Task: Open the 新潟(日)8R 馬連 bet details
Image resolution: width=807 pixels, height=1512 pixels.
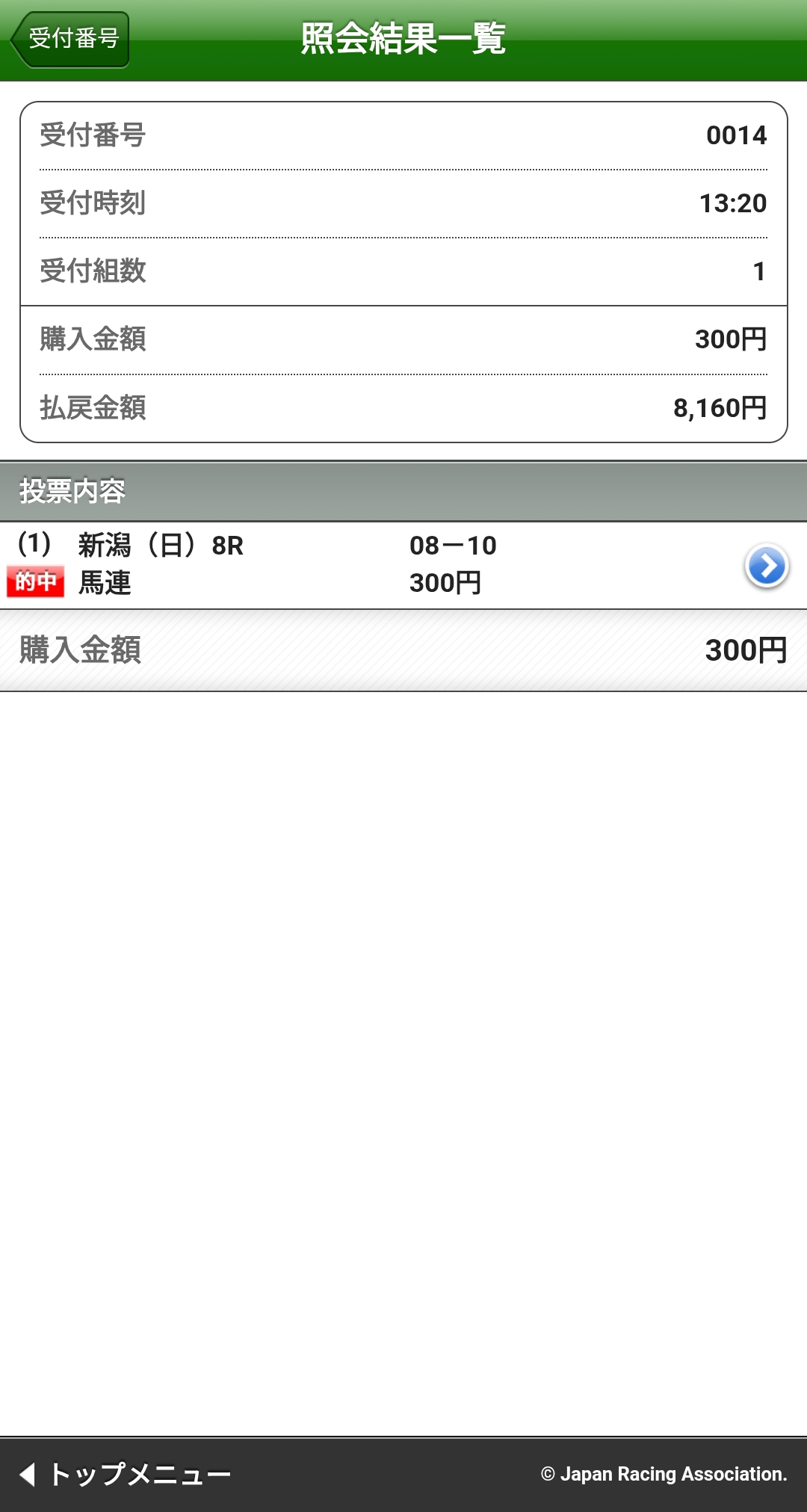Action: click(766, 566)
